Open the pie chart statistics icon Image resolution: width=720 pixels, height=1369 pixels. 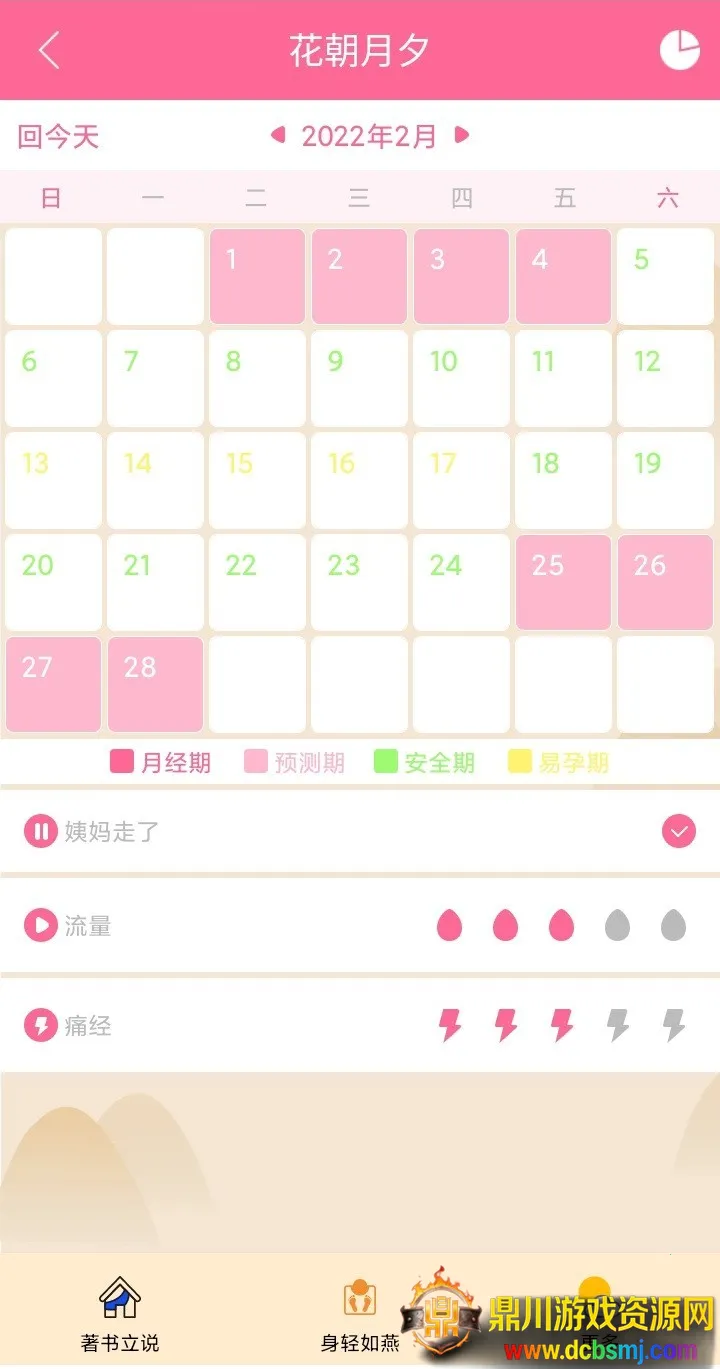(x=679, y=50)
